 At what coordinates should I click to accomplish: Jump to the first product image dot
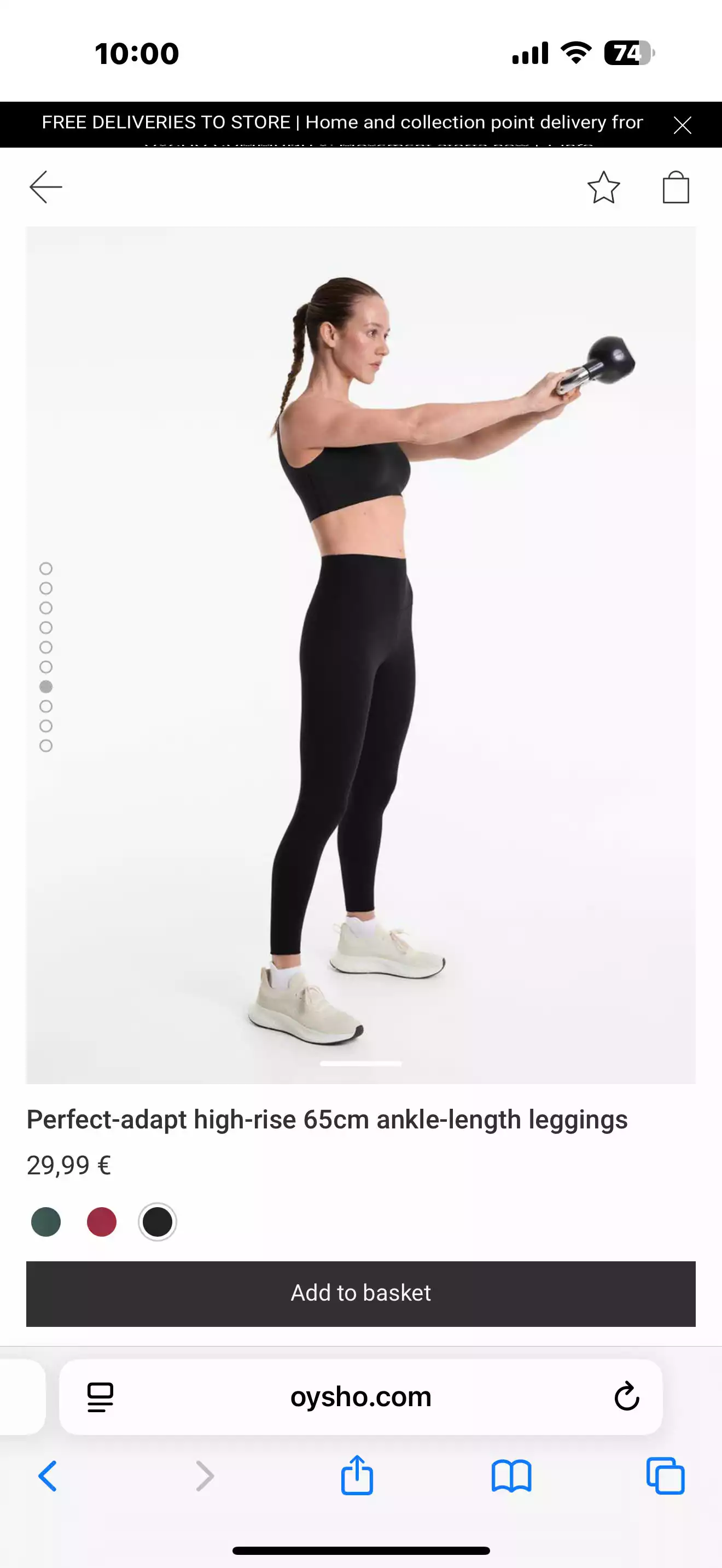pos(45,569)
